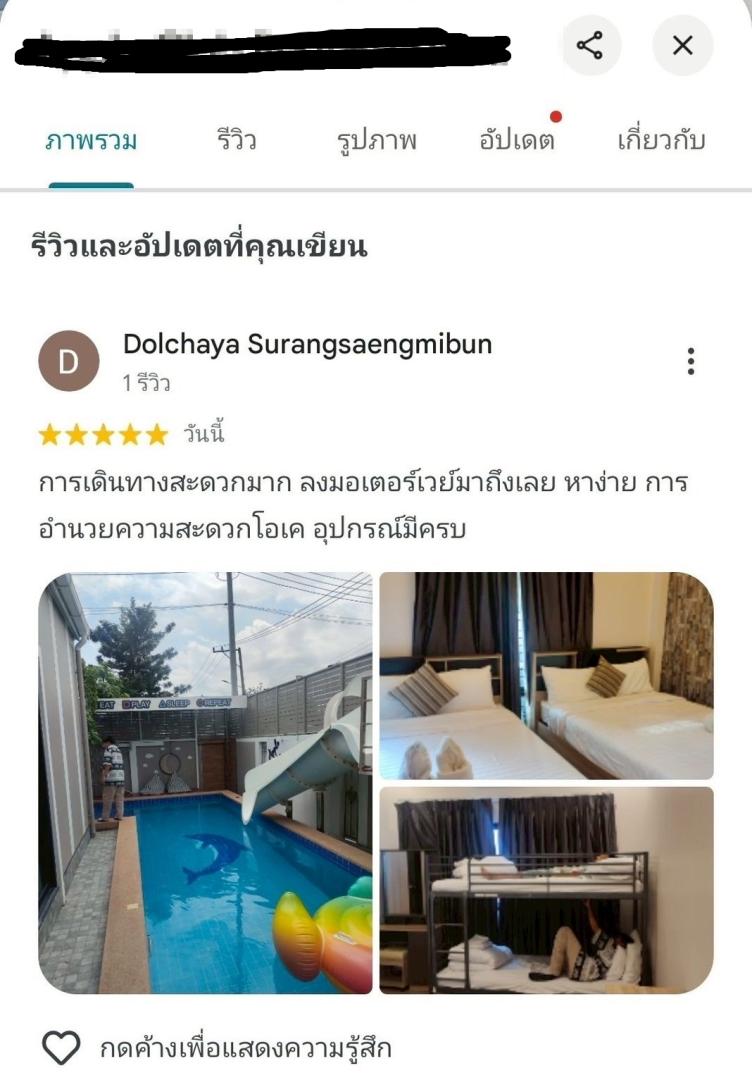Close the place details panel
Image resolution: width=752 pixels, height=1080 pixels.
[682, 45]
